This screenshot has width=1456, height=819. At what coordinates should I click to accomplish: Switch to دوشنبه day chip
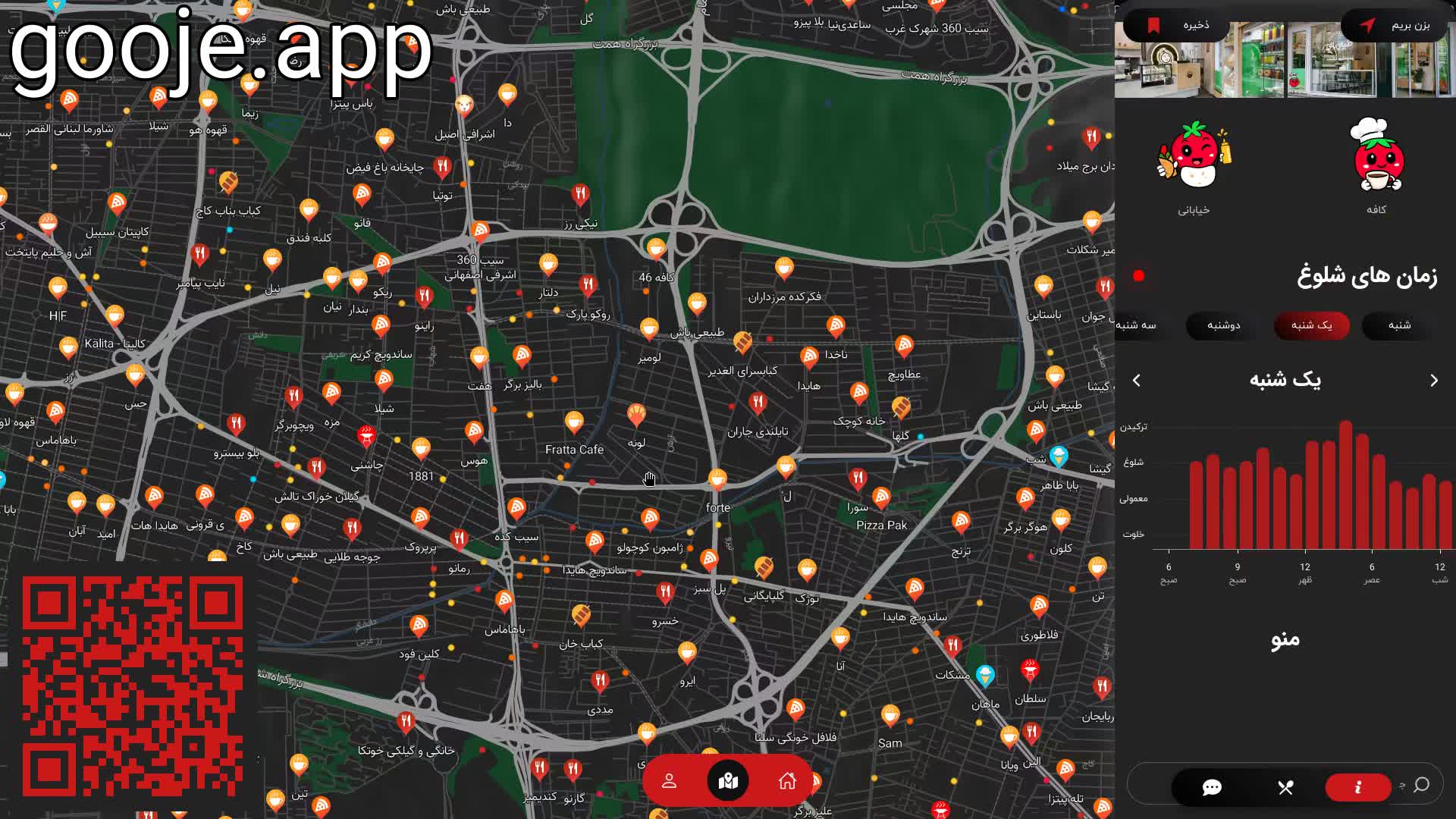click(1223, 325)
